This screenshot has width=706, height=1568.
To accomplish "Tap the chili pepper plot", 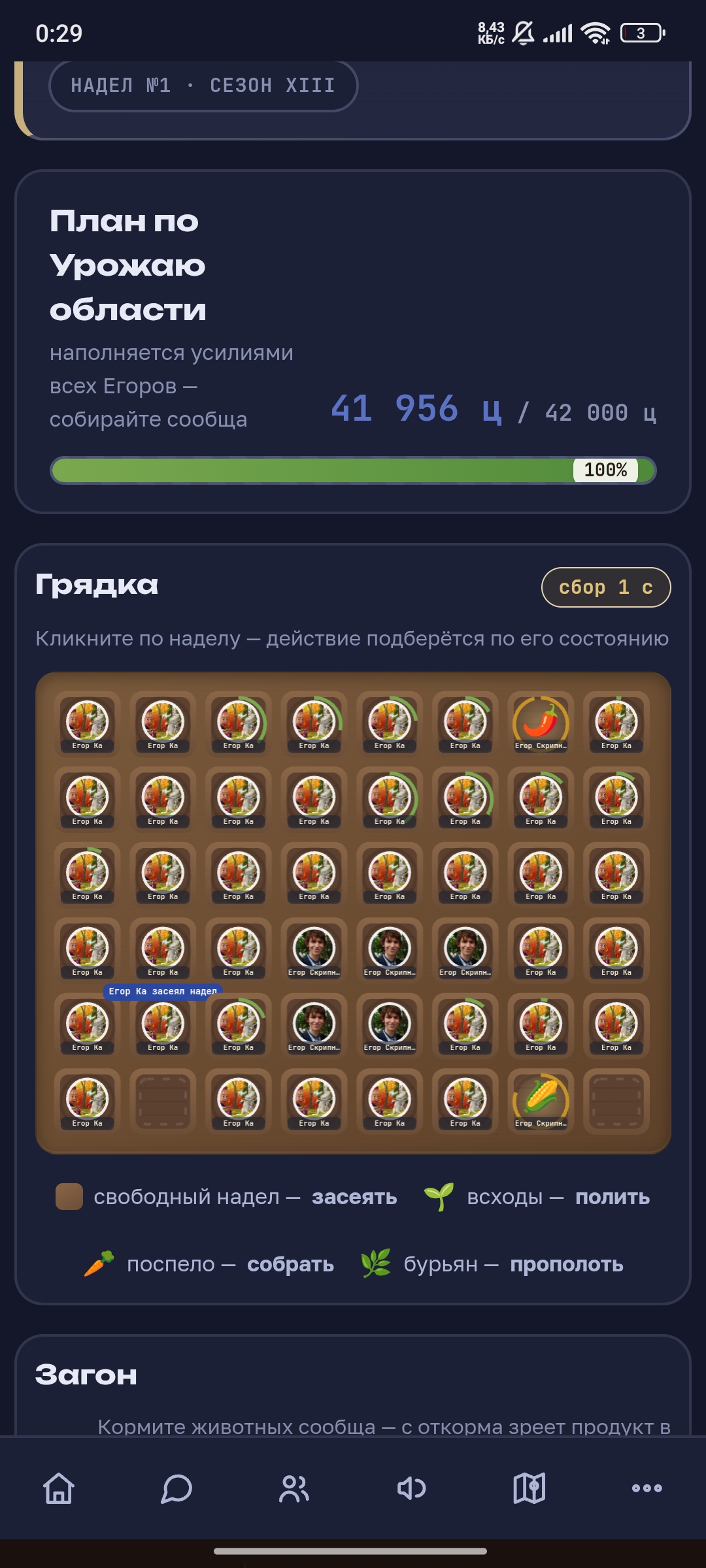I will [541, 723].
